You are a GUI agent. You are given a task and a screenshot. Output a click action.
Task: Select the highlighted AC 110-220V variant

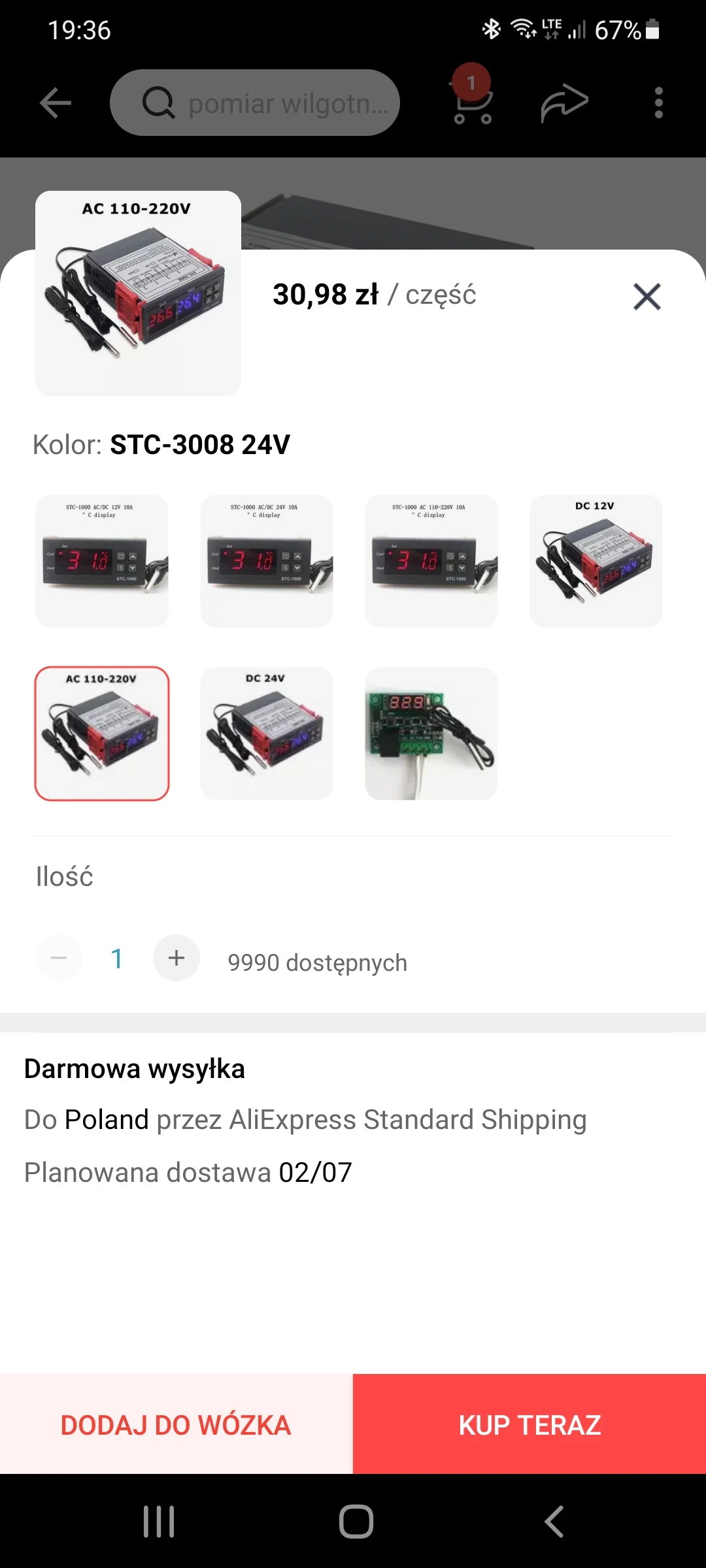coord(102,733)
